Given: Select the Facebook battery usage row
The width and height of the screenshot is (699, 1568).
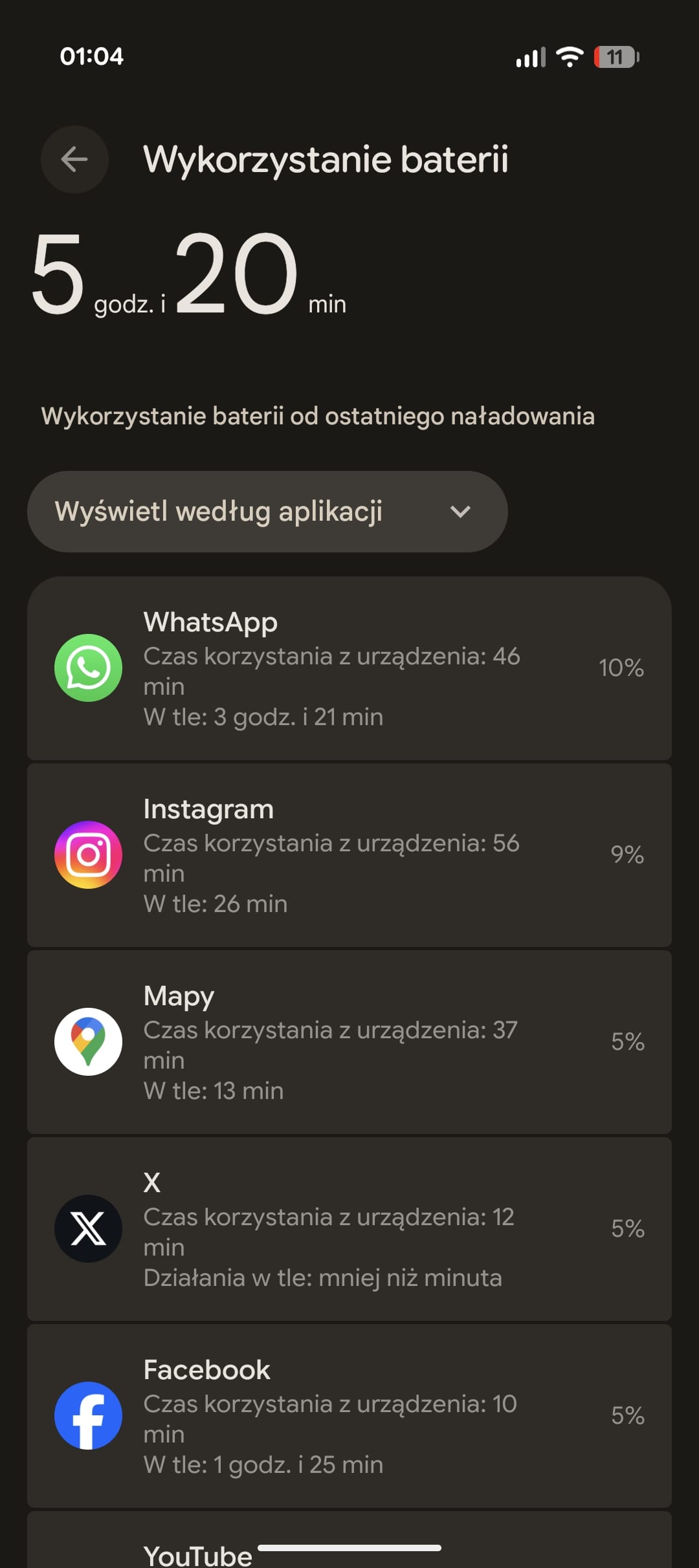Looking at the screenshot, I should click(349, 1416).
